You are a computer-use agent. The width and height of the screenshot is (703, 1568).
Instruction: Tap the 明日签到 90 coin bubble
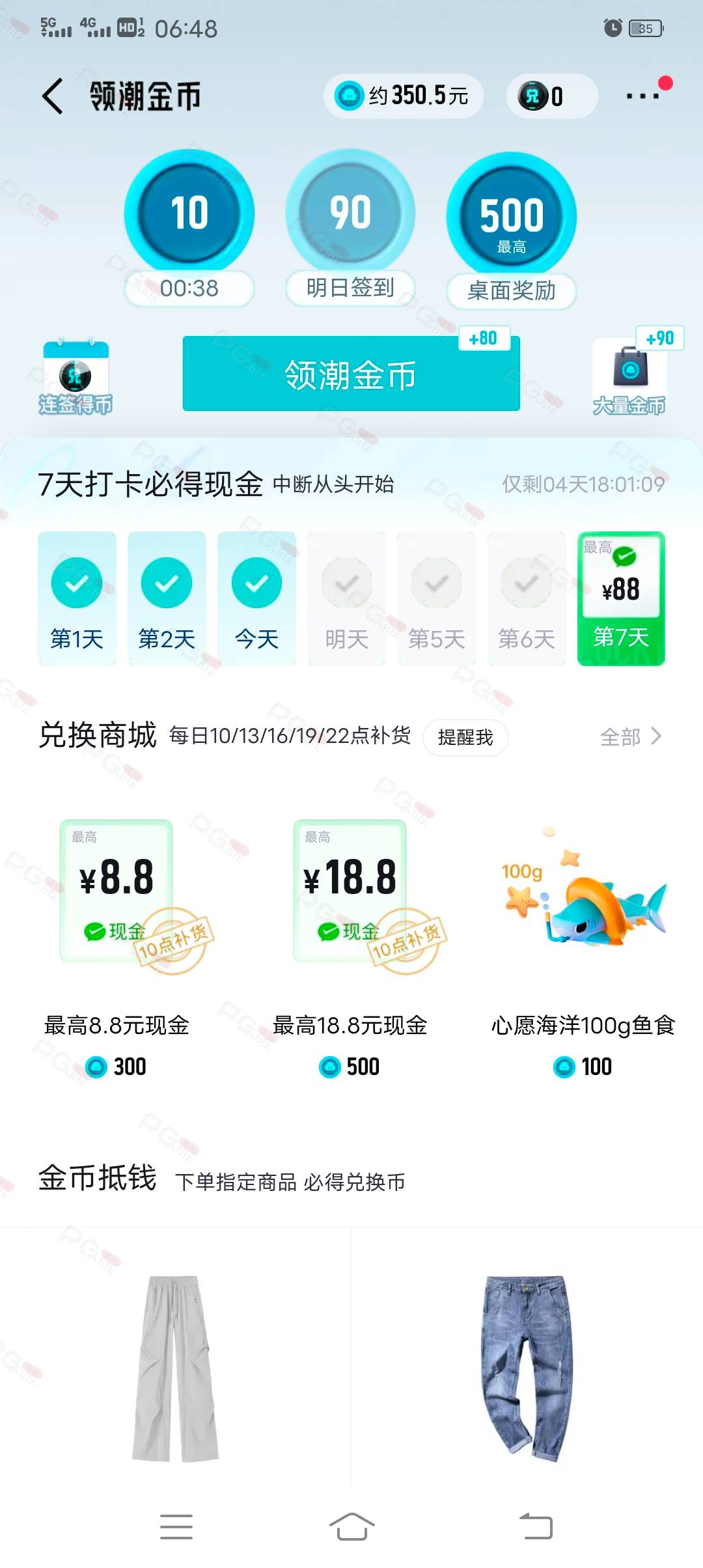pos(350,228)
